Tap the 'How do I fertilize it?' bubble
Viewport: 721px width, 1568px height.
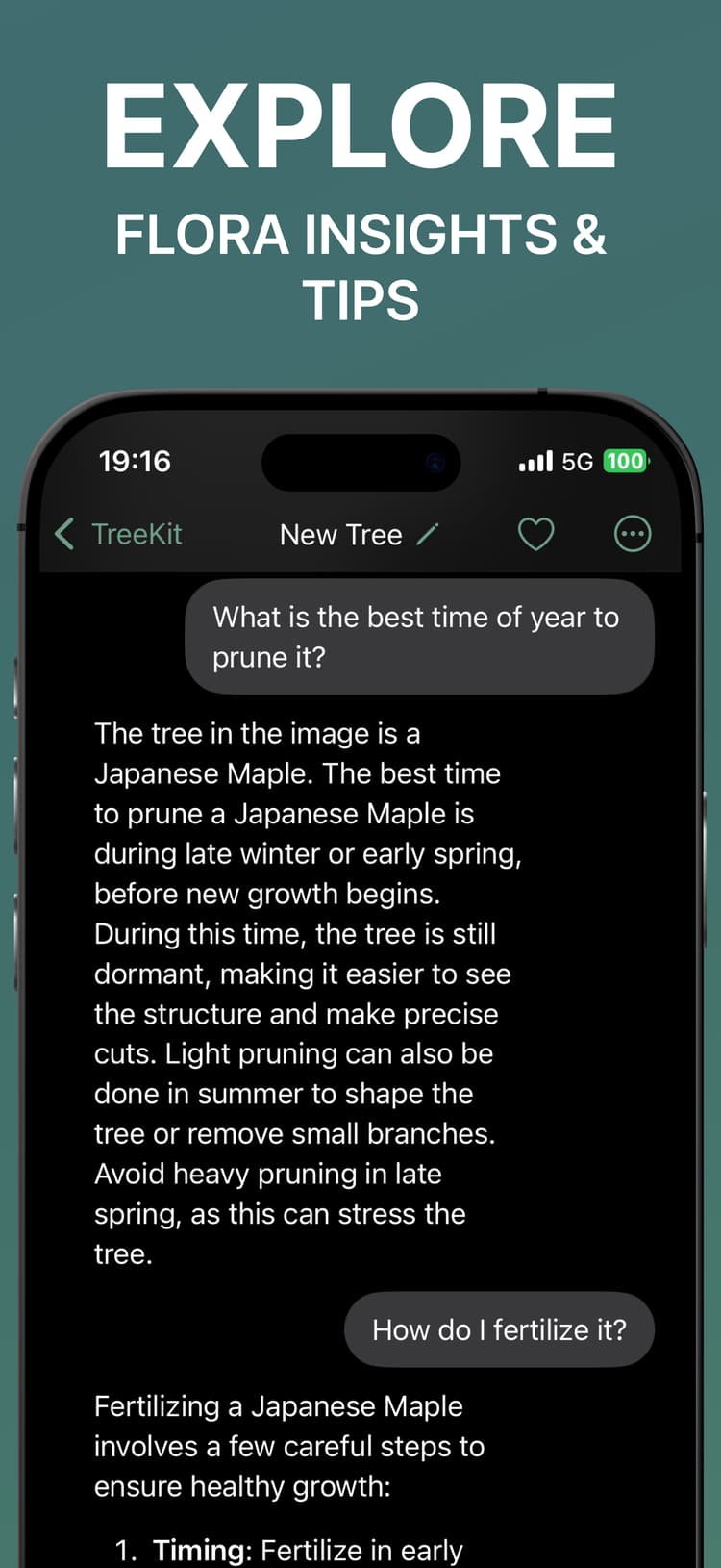499,1329
